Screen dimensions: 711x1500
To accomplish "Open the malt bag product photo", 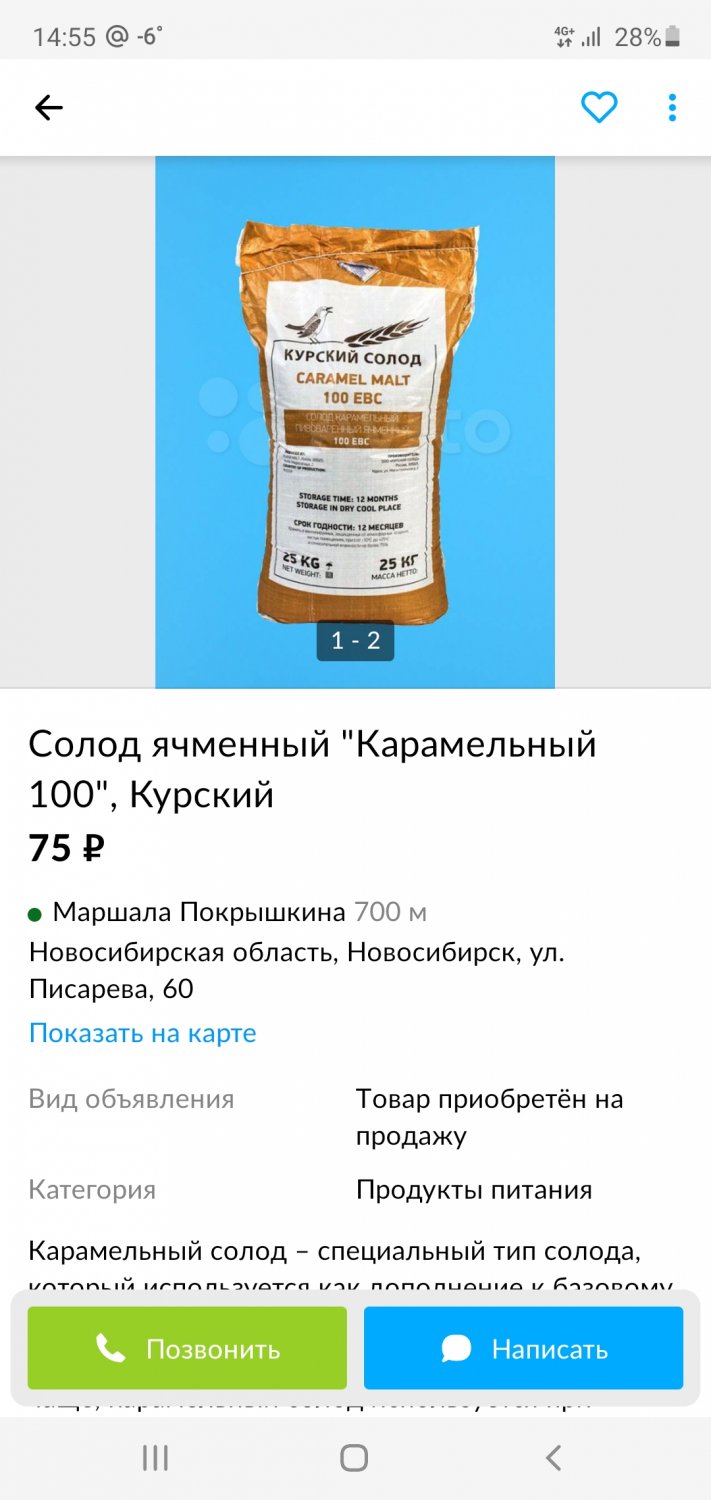I will click(x=355, y=420).
